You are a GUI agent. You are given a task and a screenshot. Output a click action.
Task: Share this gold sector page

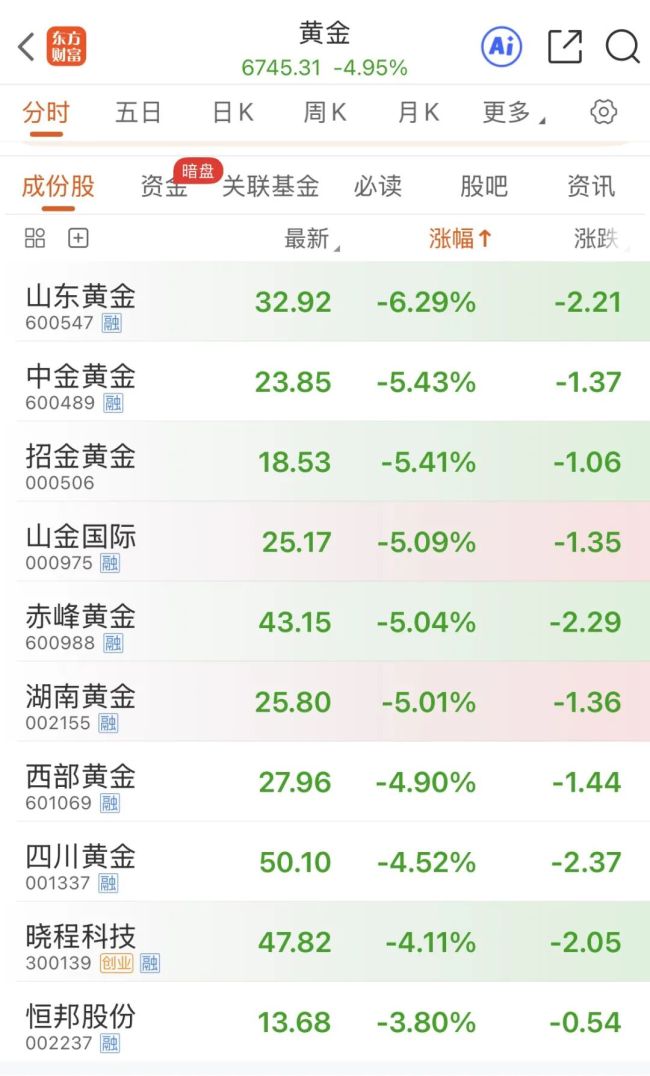[565, 47]
